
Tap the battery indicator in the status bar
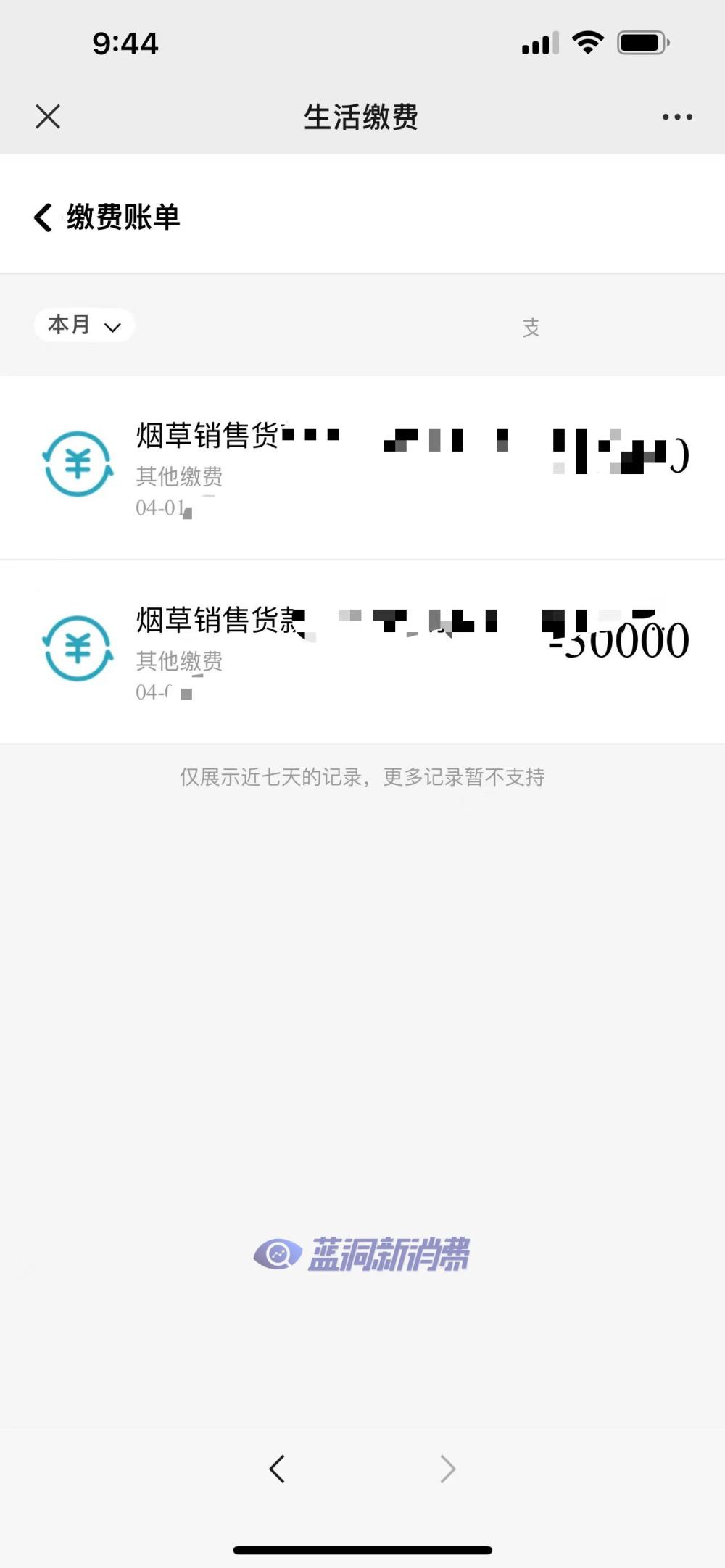click(641, 42)
